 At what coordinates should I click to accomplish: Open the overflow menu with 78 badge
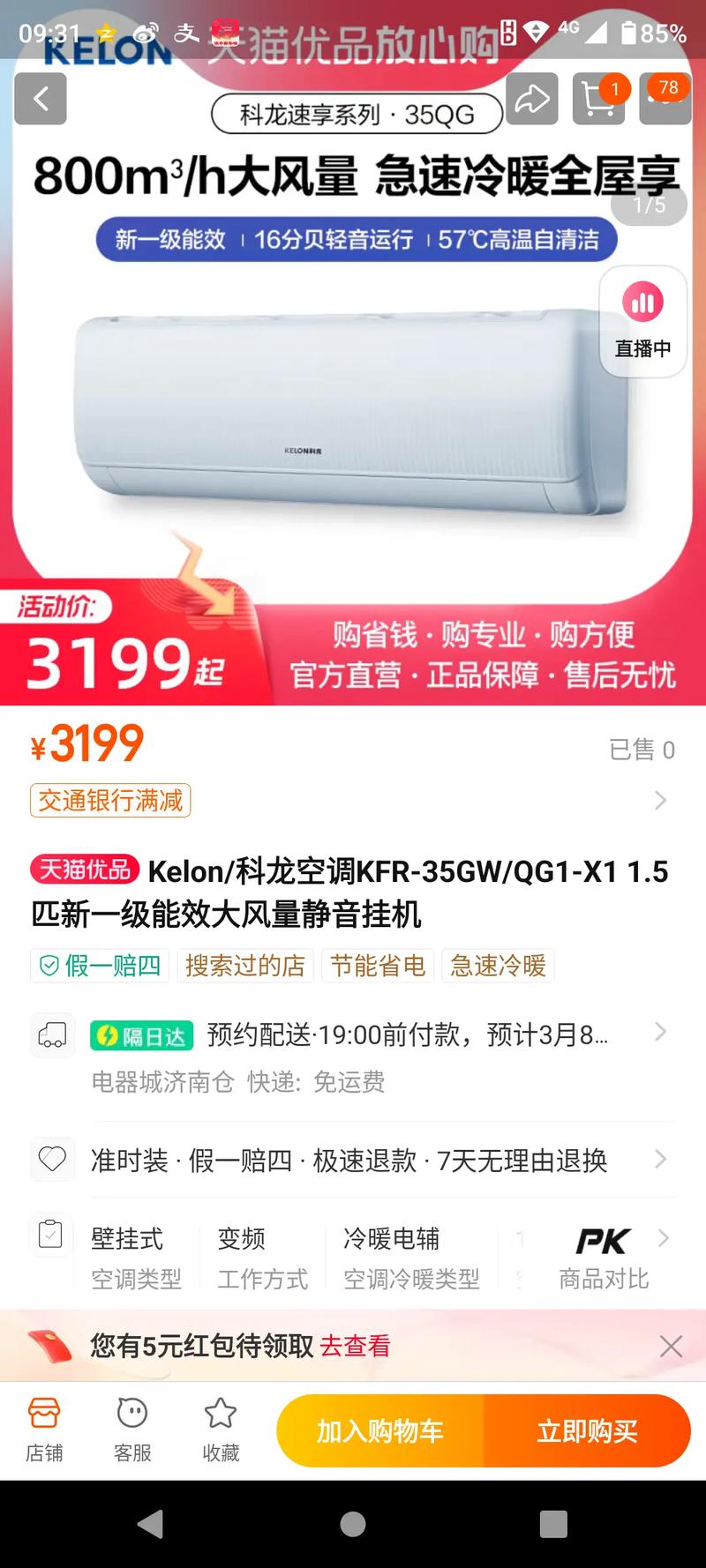665,99
